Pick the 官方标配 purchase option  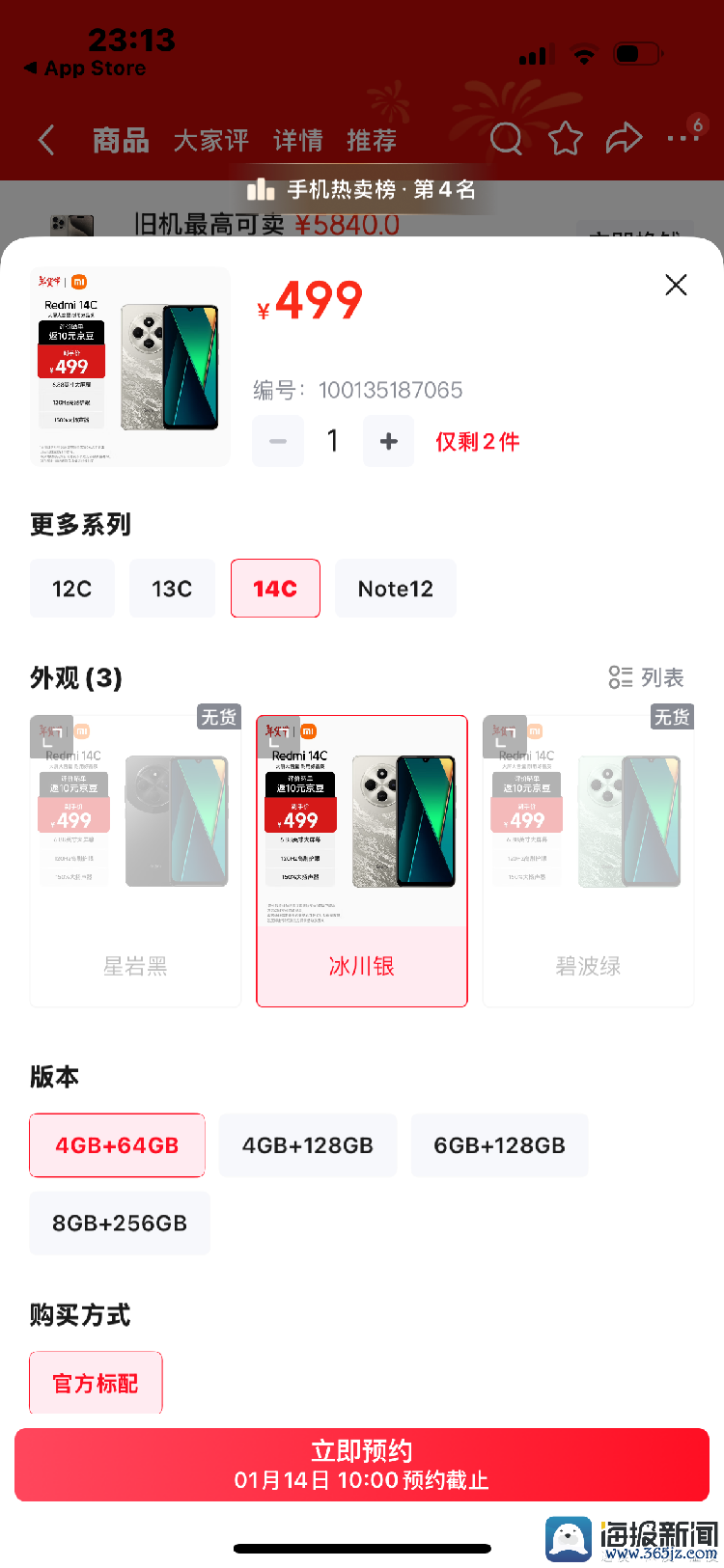96,1383
